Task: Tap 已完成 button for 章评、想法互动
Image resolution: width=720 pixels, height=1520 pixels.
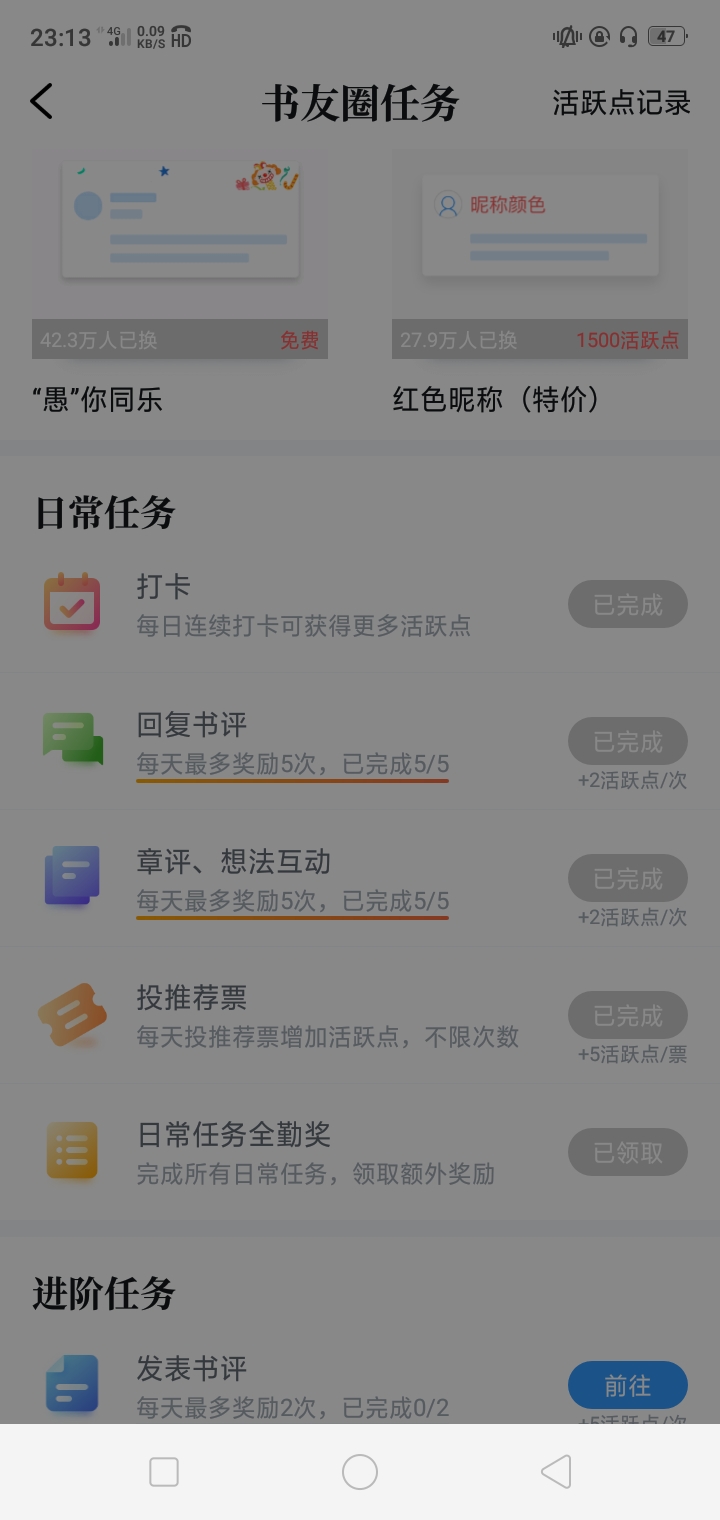Action: point(628,879)
